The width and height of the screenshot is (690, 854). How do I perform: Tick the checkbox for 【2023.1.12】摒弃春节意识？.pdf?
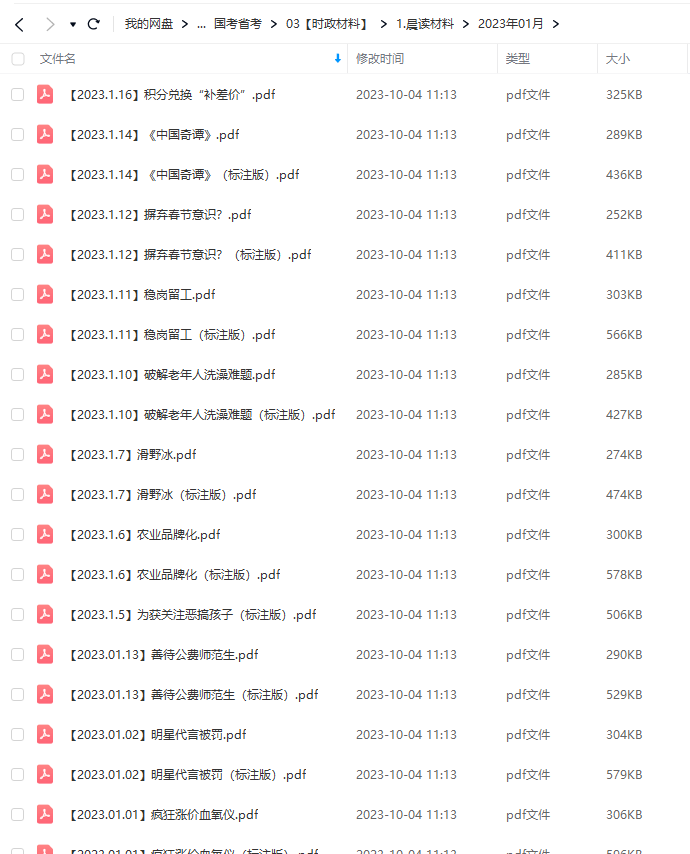18,214
